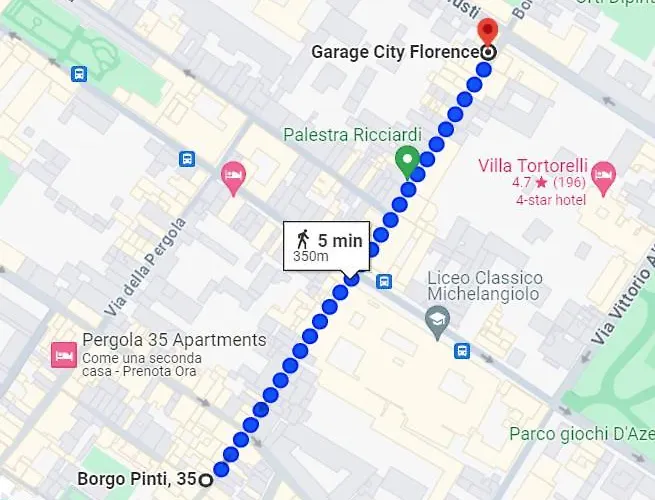The height and width of the screenshot is (500, 655).
Task: Select the Borgo Pinti, 35 origin point
Action: point(206,479)
